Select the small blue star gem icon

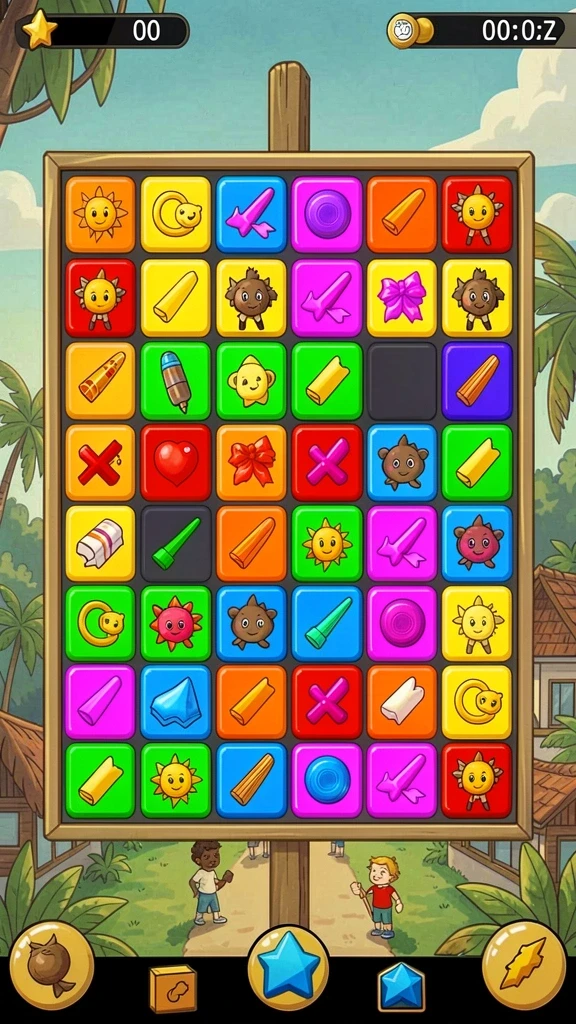(x=401, y=986)
